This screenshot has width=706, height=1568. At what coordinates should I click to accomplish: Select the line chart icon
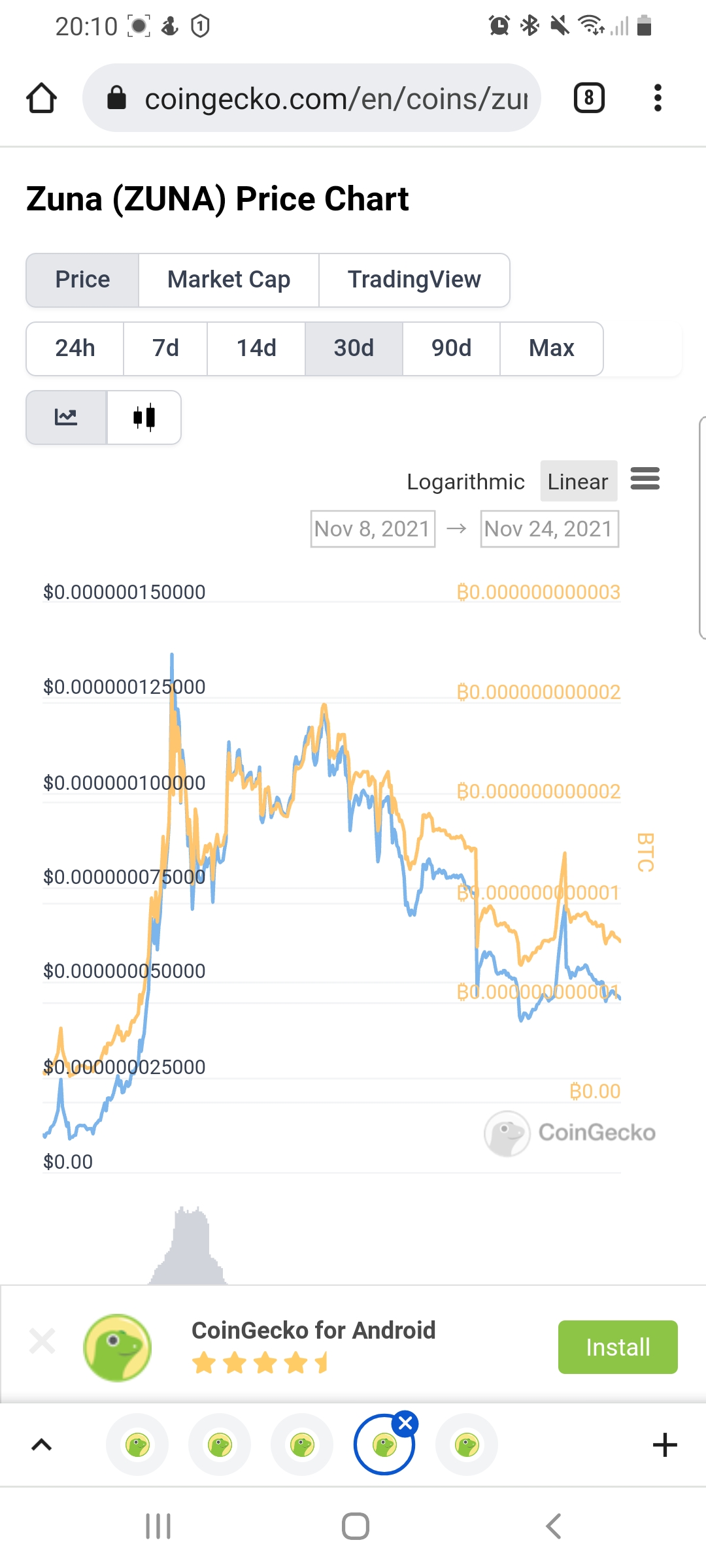click(x=67, y=417)
